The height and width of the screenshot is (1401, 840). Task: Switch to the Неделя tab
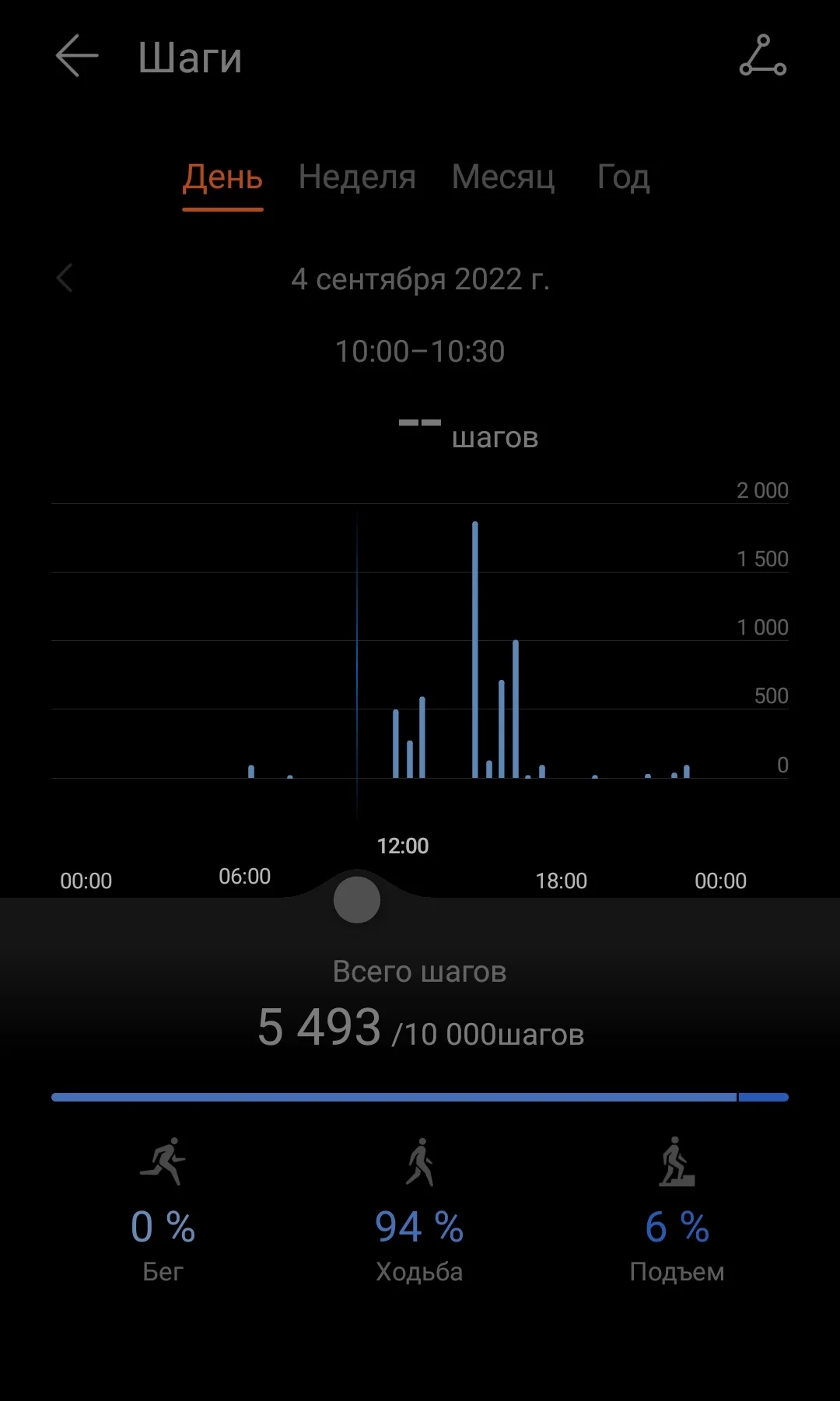point(357,177)
